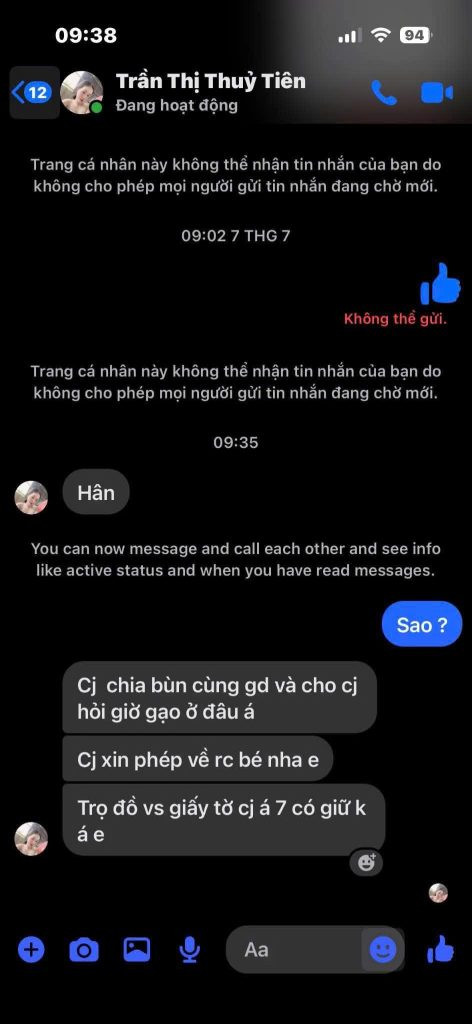Image resolution: width=472 pixels, height=1024 pixels.
Task: Start a video call with Trần Thị Thuỷ Tiên
Action: [437, 93]
